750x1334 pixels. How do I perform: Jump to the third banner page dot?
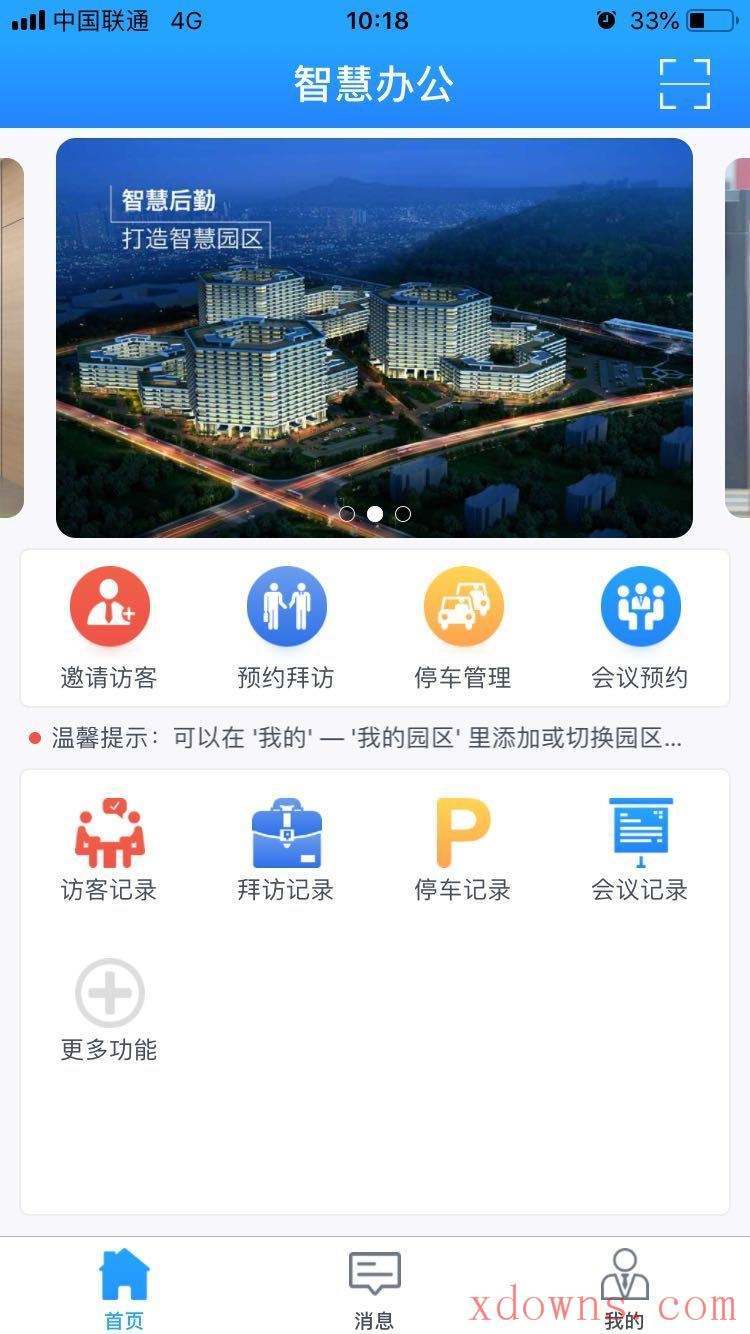click(x=403, y=514)
